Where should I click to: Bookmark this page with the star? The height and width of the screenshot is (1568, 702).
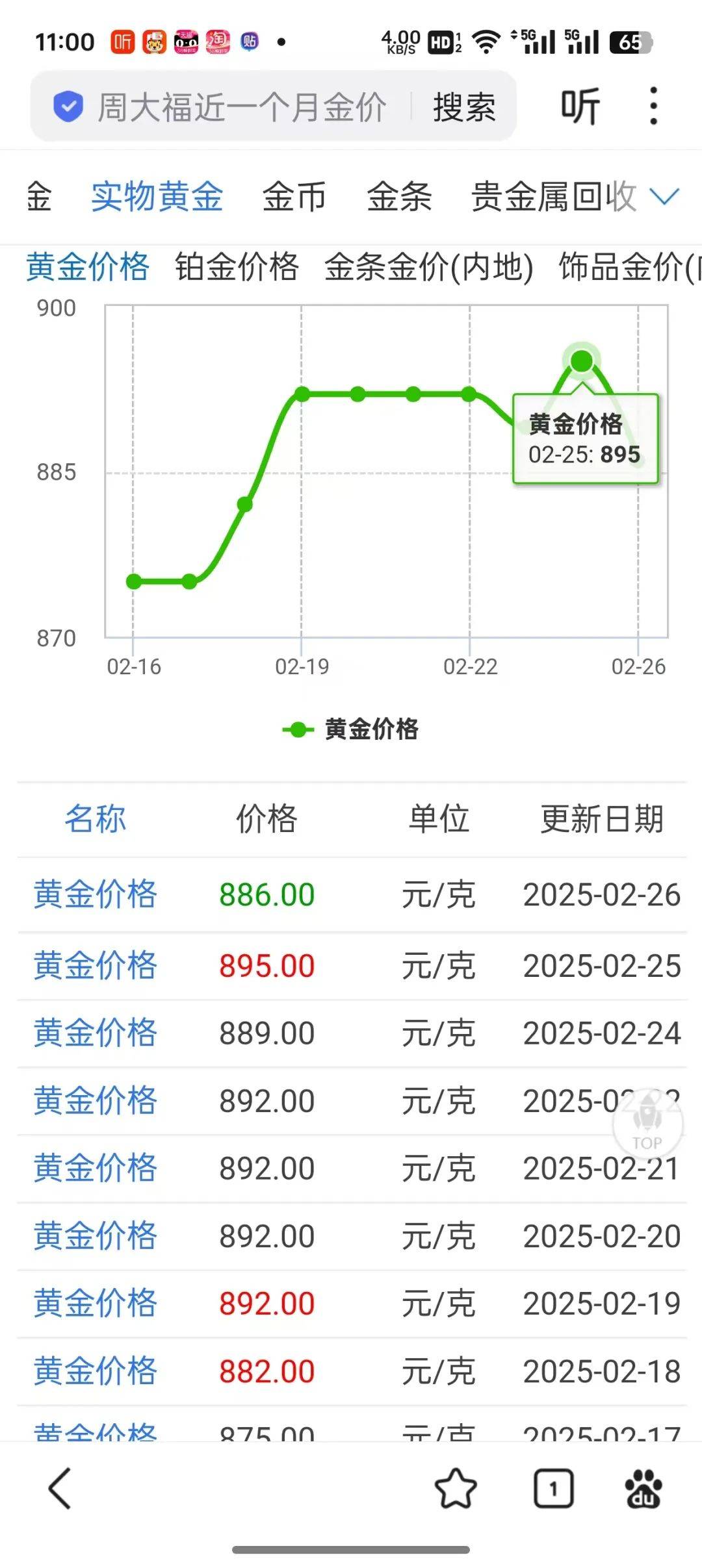[x=456, y=1487]
